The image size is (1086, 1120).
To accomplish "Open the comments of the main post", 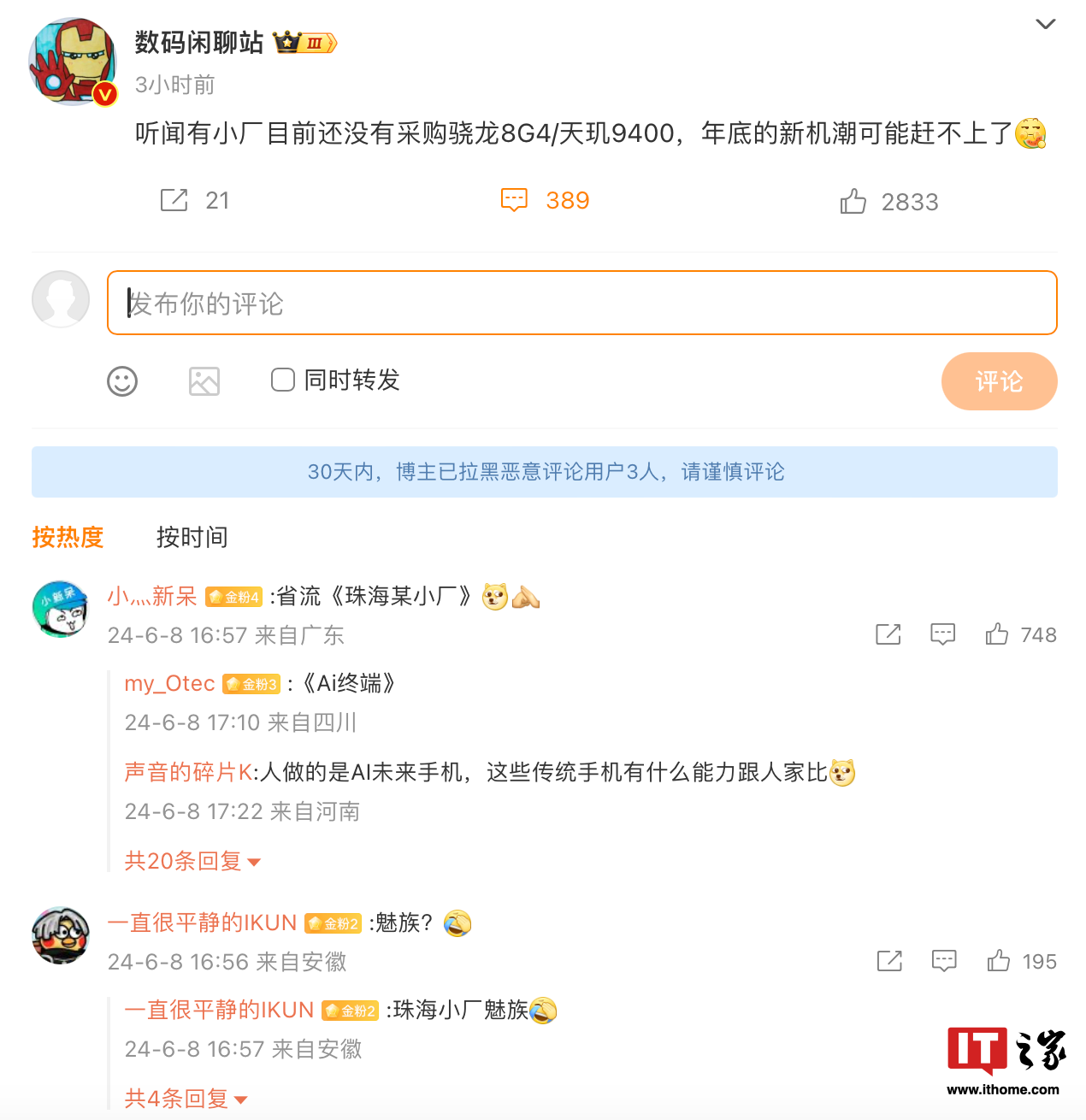I will (514, 200).
